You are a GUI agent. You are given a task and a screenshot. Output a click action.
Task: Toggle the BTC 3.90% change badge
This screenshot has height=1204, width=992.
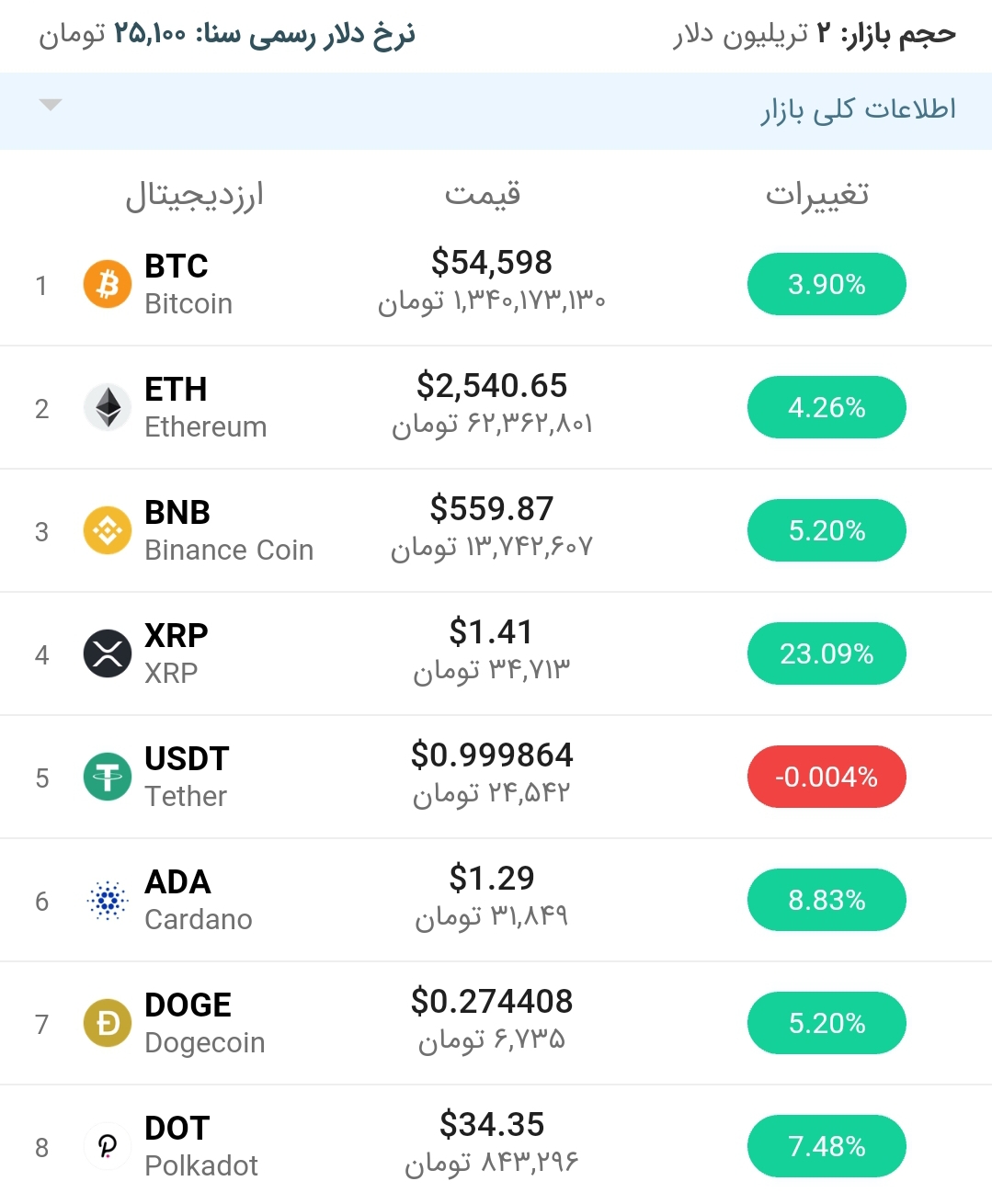tap(826, 284)
